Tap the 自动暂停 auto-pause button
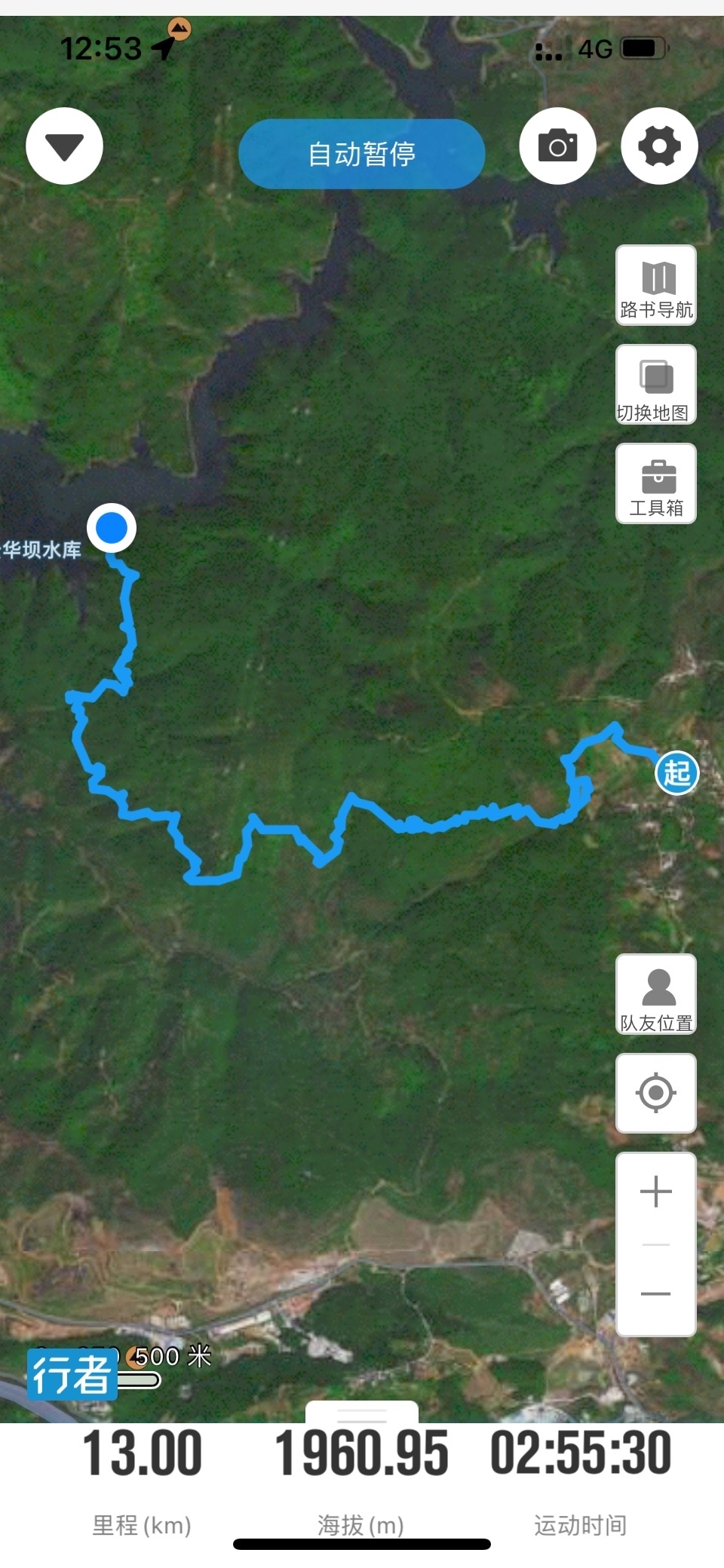This screenshot has height=1568, width=724. [362, 154]
